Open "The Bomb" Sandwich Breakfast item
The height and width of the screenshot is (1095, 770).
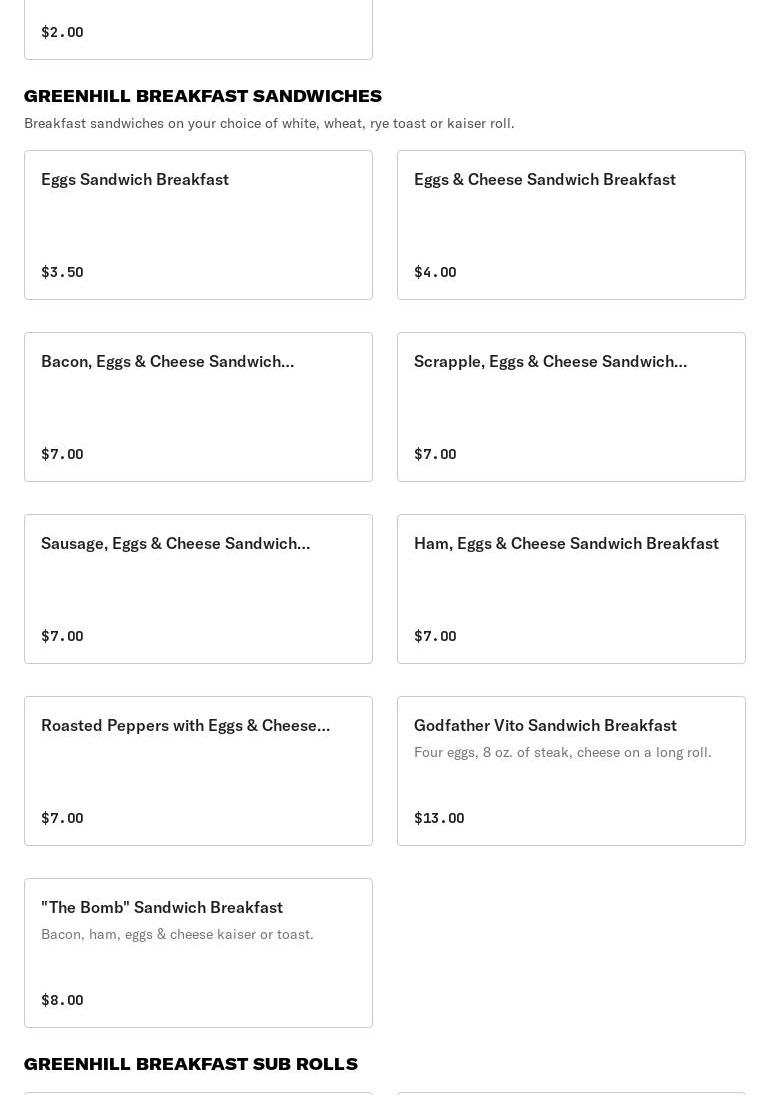(198, 953)
